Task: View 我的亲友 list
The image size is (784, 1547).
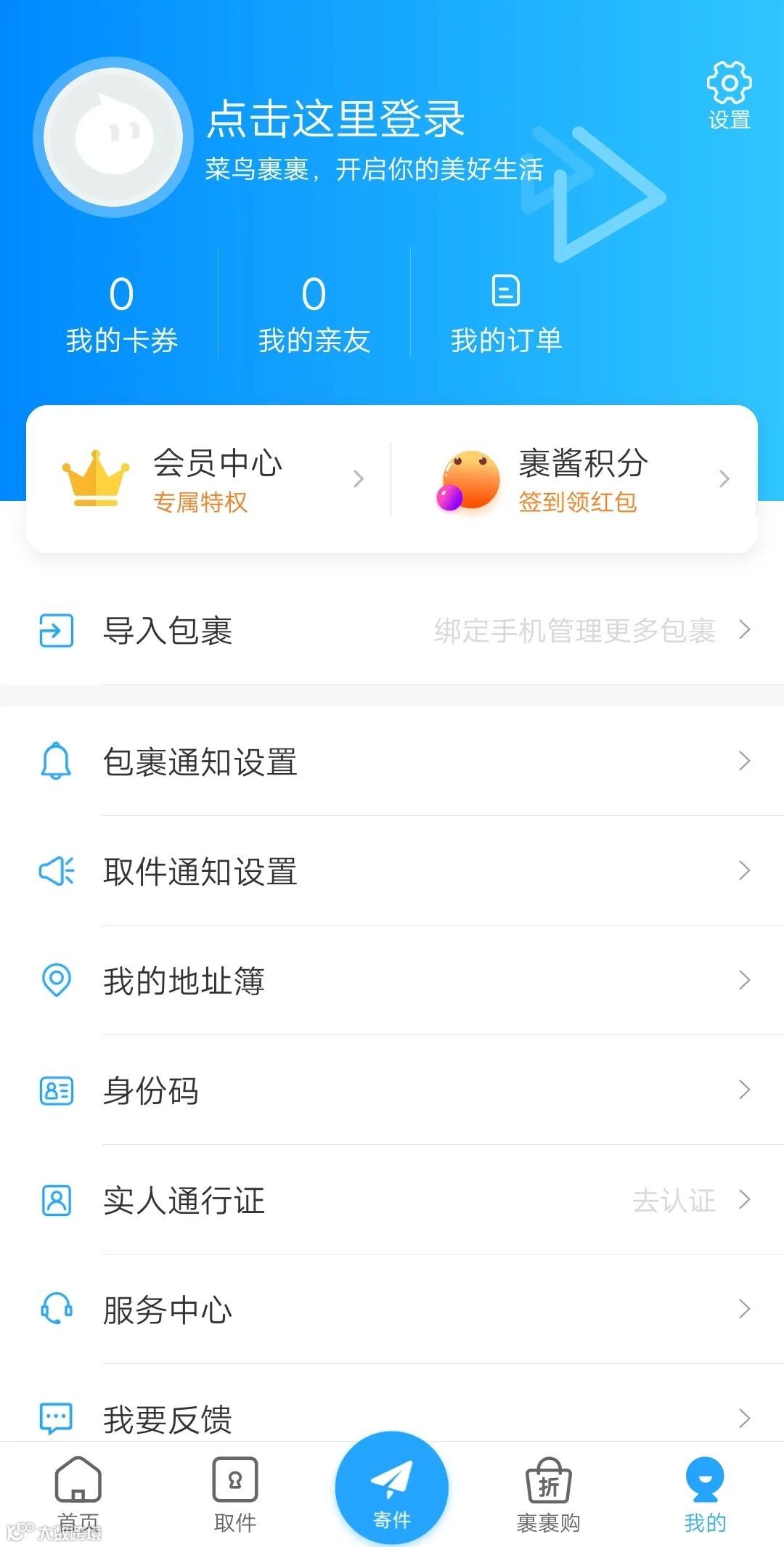Action: (x=314, y=314)
